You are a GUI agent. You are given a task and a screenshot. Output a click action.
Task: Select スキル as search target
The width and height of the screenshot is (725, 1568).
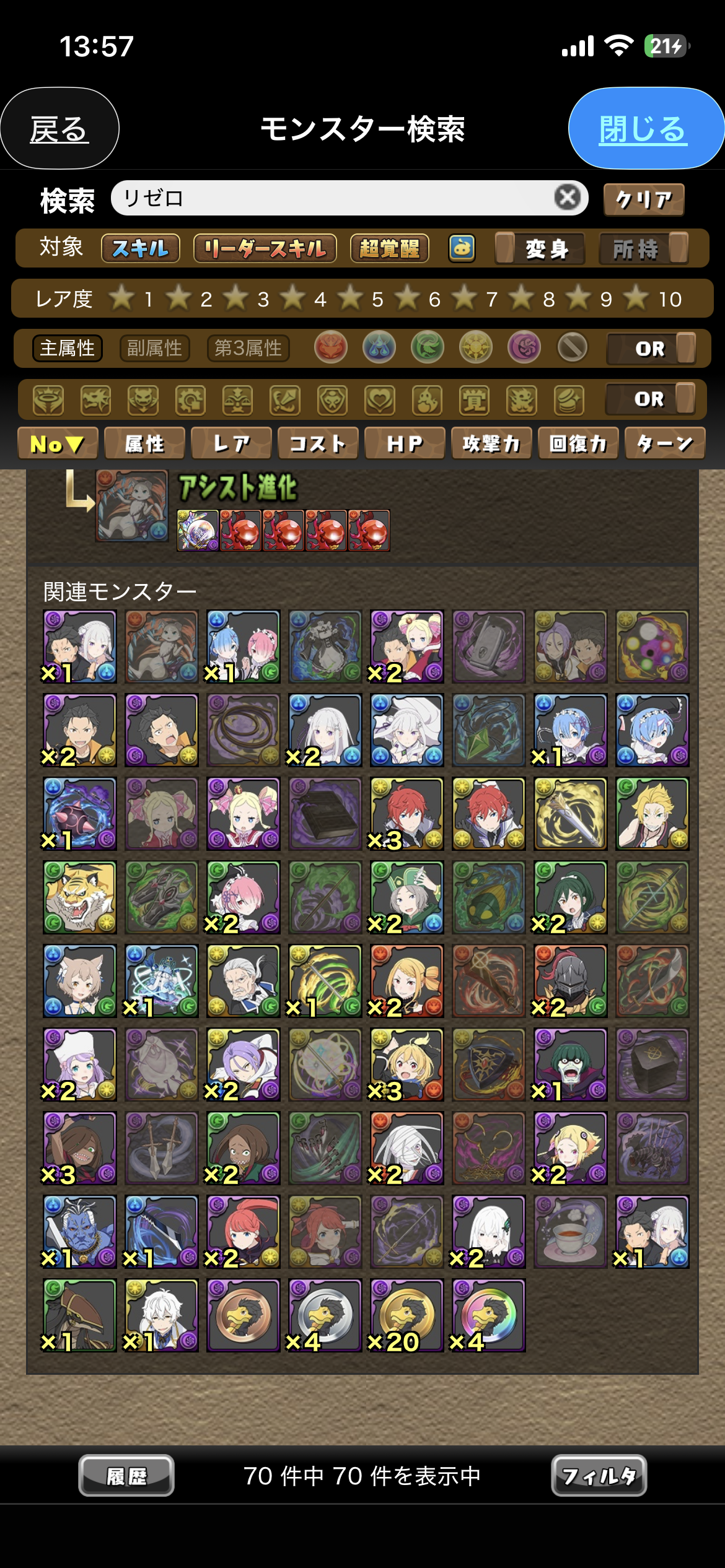(x=141, y=248)
